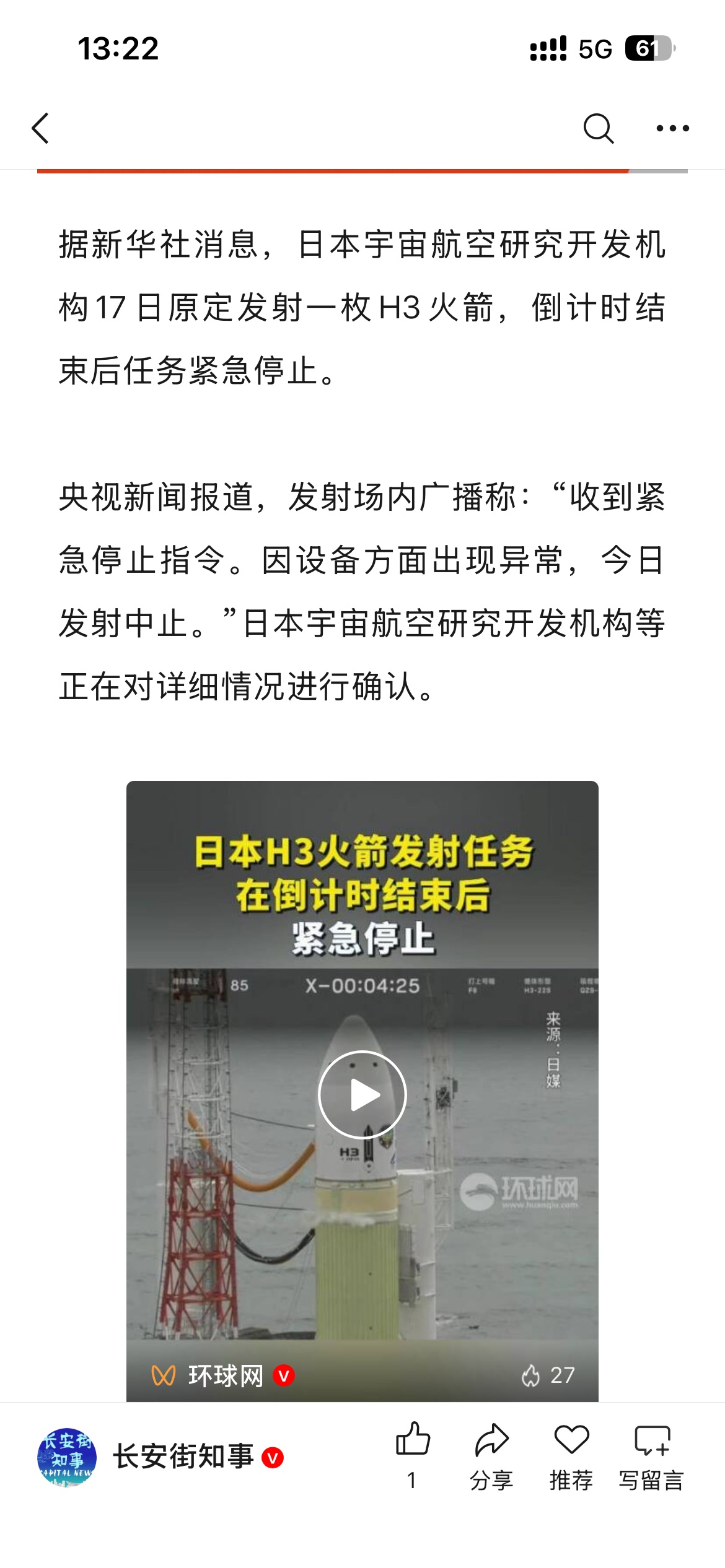The height and width of the screenshot is (1568, 725).
Task: Go back using the top-left arrow
Action: pos(41,129)
